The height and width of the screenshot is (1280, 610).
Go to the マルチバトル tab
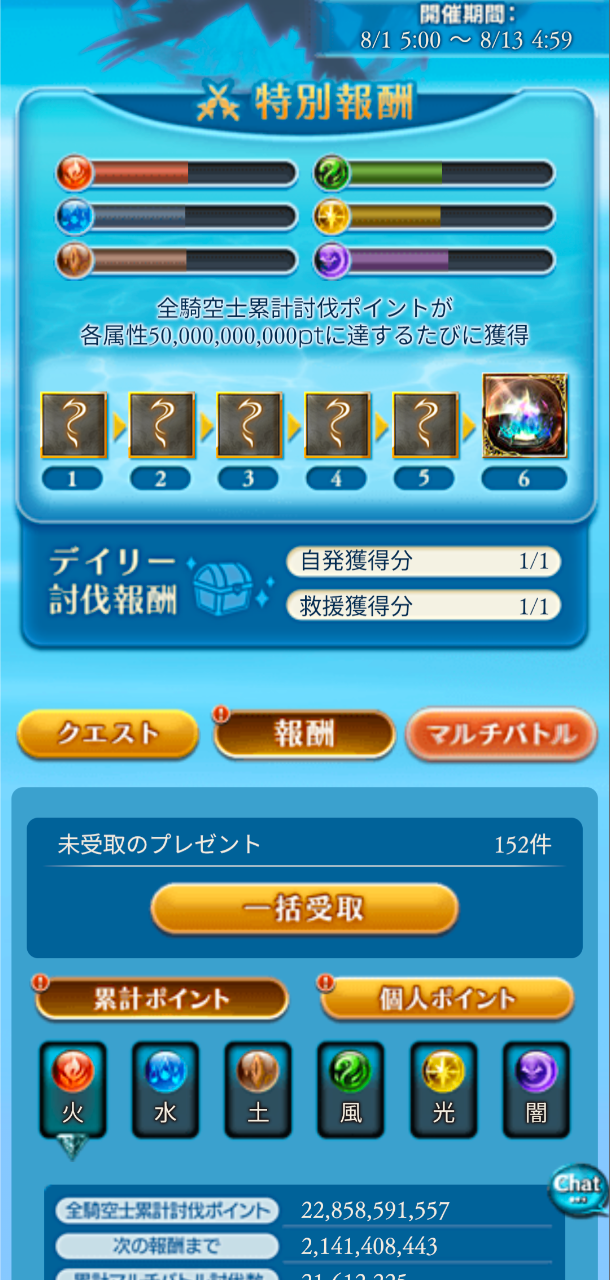[501, 734]
